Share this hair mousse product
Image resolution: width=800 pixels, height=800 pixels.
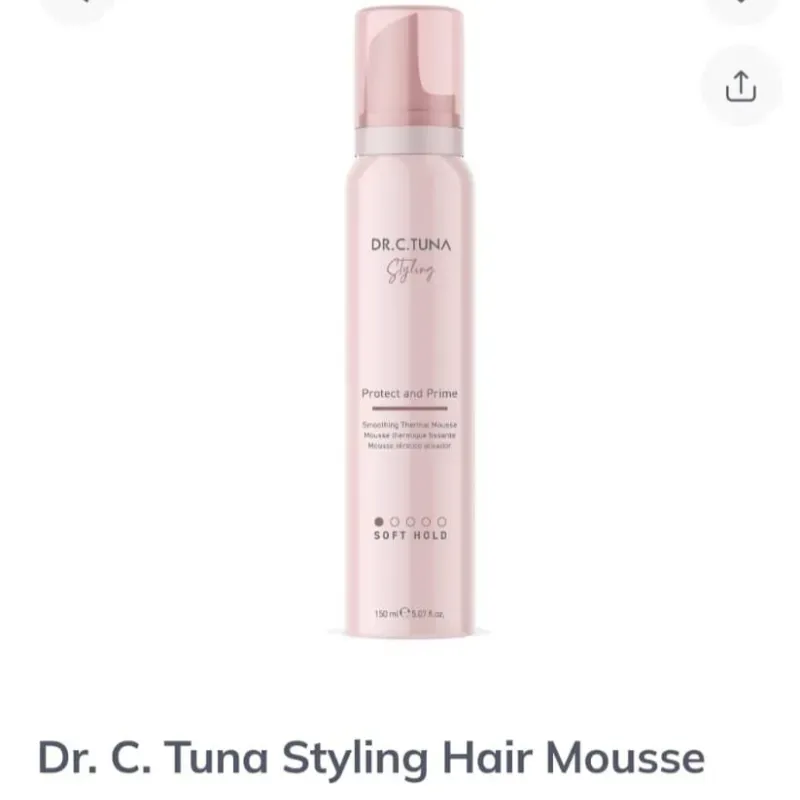tap(740, 87)
